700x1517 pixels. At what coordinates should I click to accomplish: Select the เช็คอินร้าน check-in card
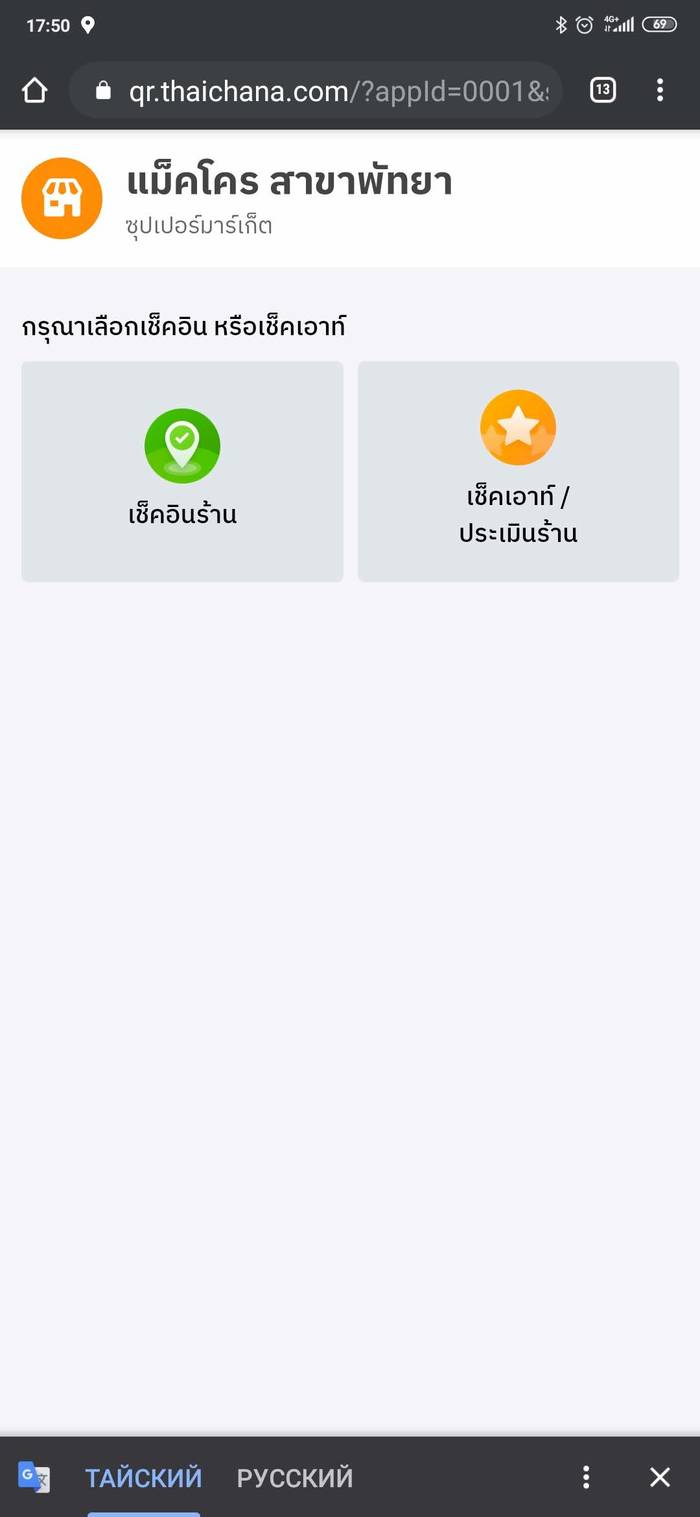tap(182, 471)
